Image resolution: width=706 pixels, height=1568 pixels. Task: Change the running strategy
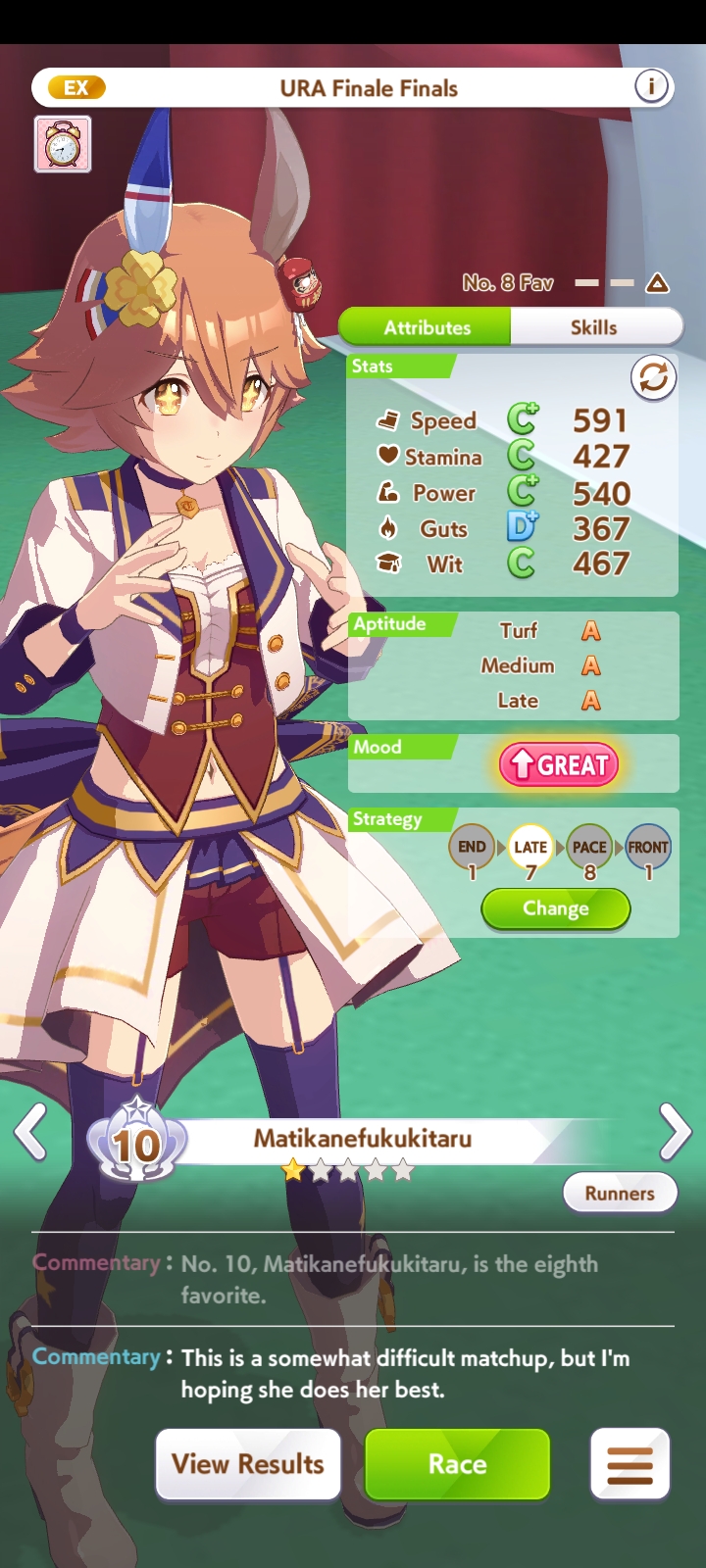(x=555, y=908)
